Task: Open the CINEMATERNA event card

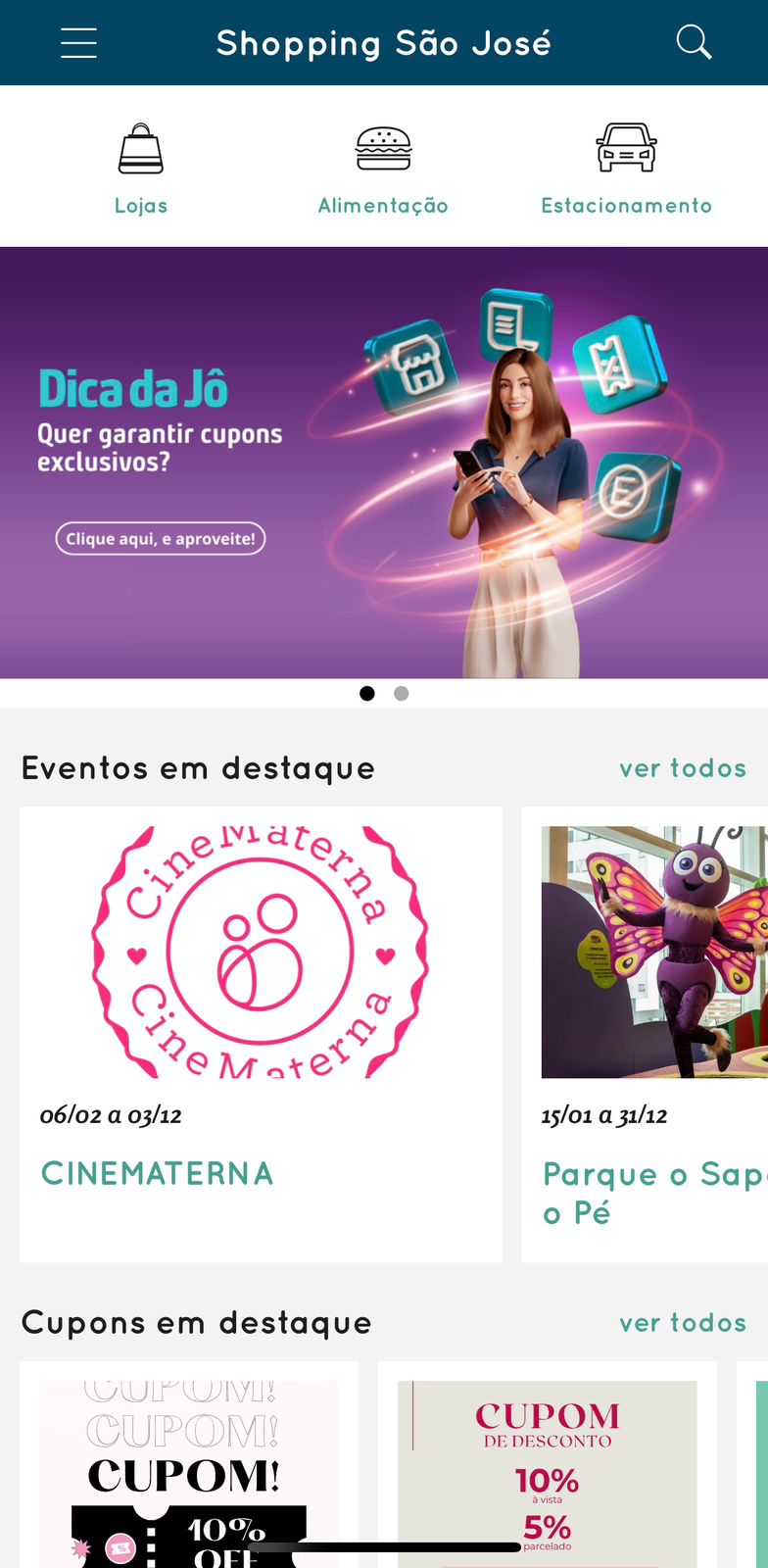Action: click(x=261, y=1034)
